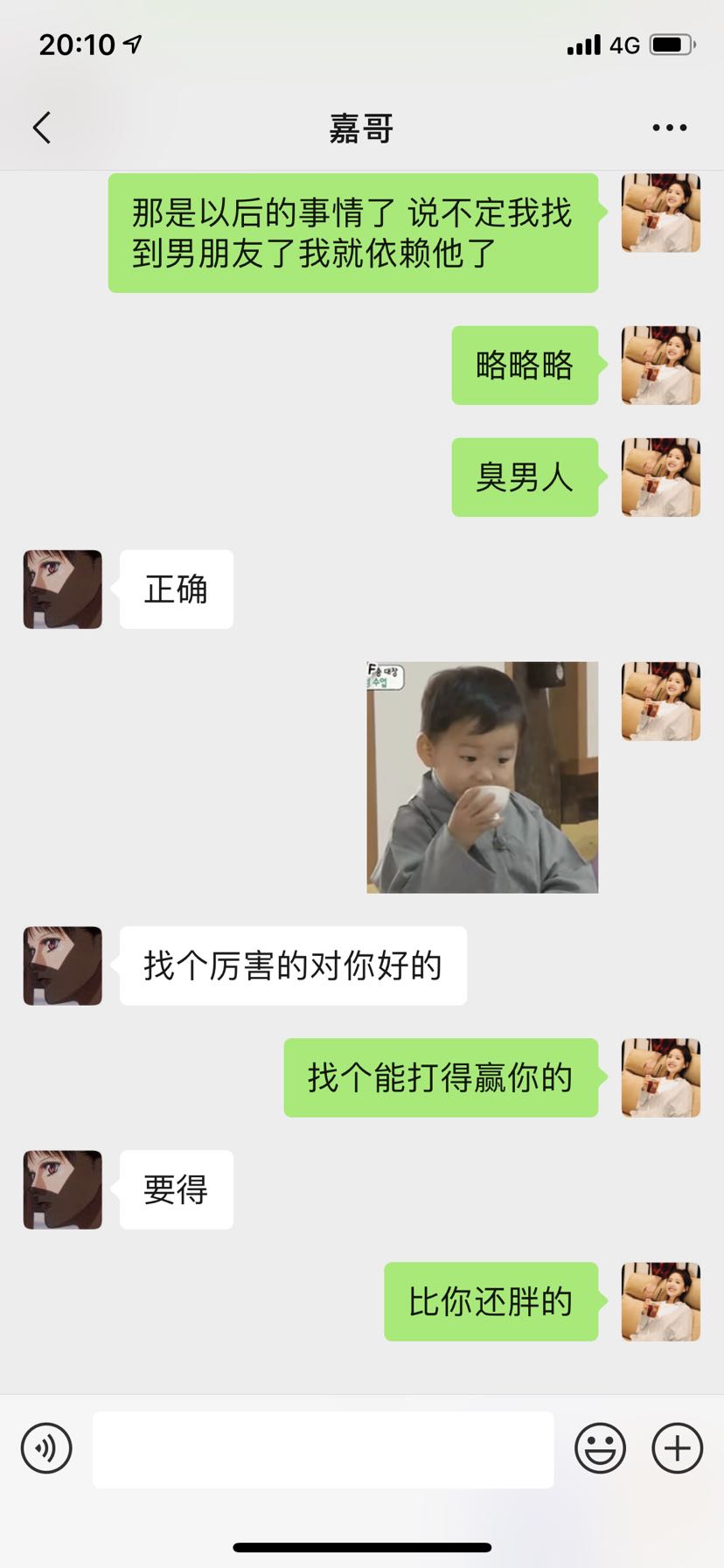This screenshot has width=724, height=1568.
Task: Go back to the chat list
Action: [42, 128]
